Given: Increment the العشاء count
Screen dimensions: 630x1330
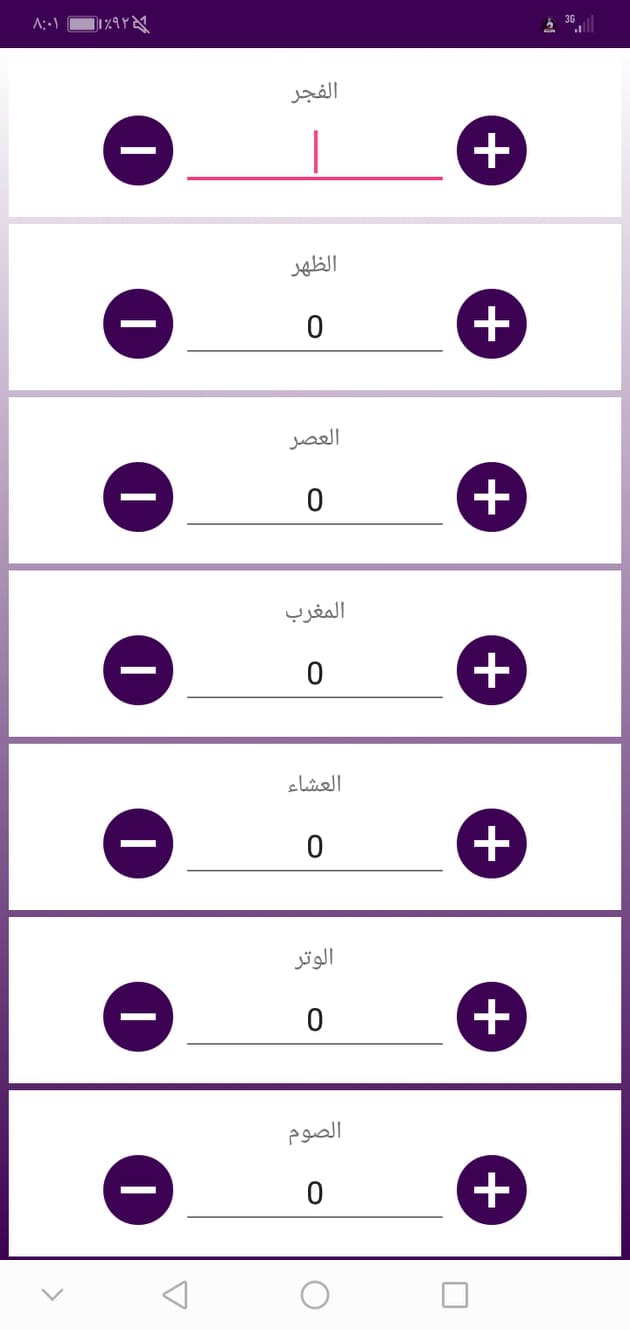Looking at the screenshot, I should 491,843.
